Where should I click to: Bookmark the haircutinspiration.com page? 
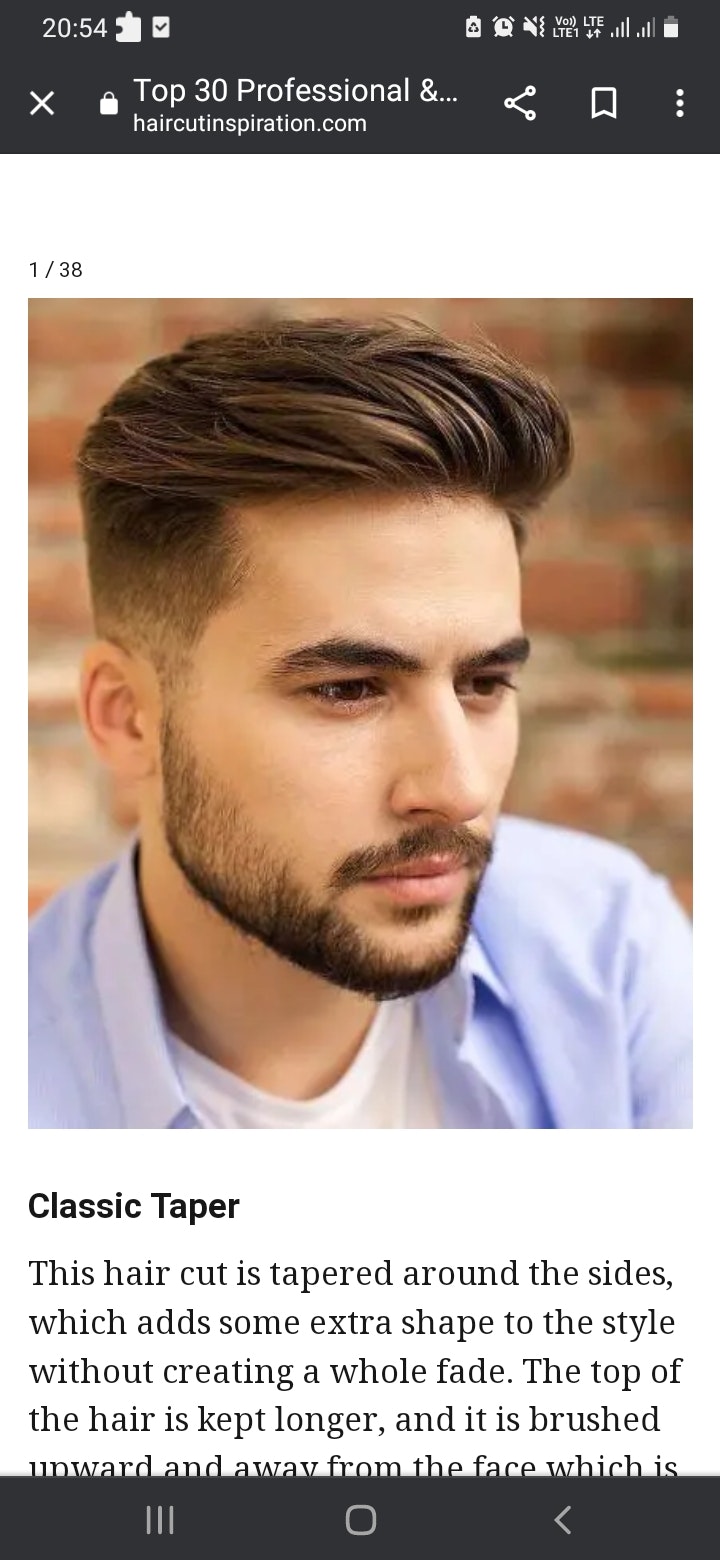(x=603, y=103)
